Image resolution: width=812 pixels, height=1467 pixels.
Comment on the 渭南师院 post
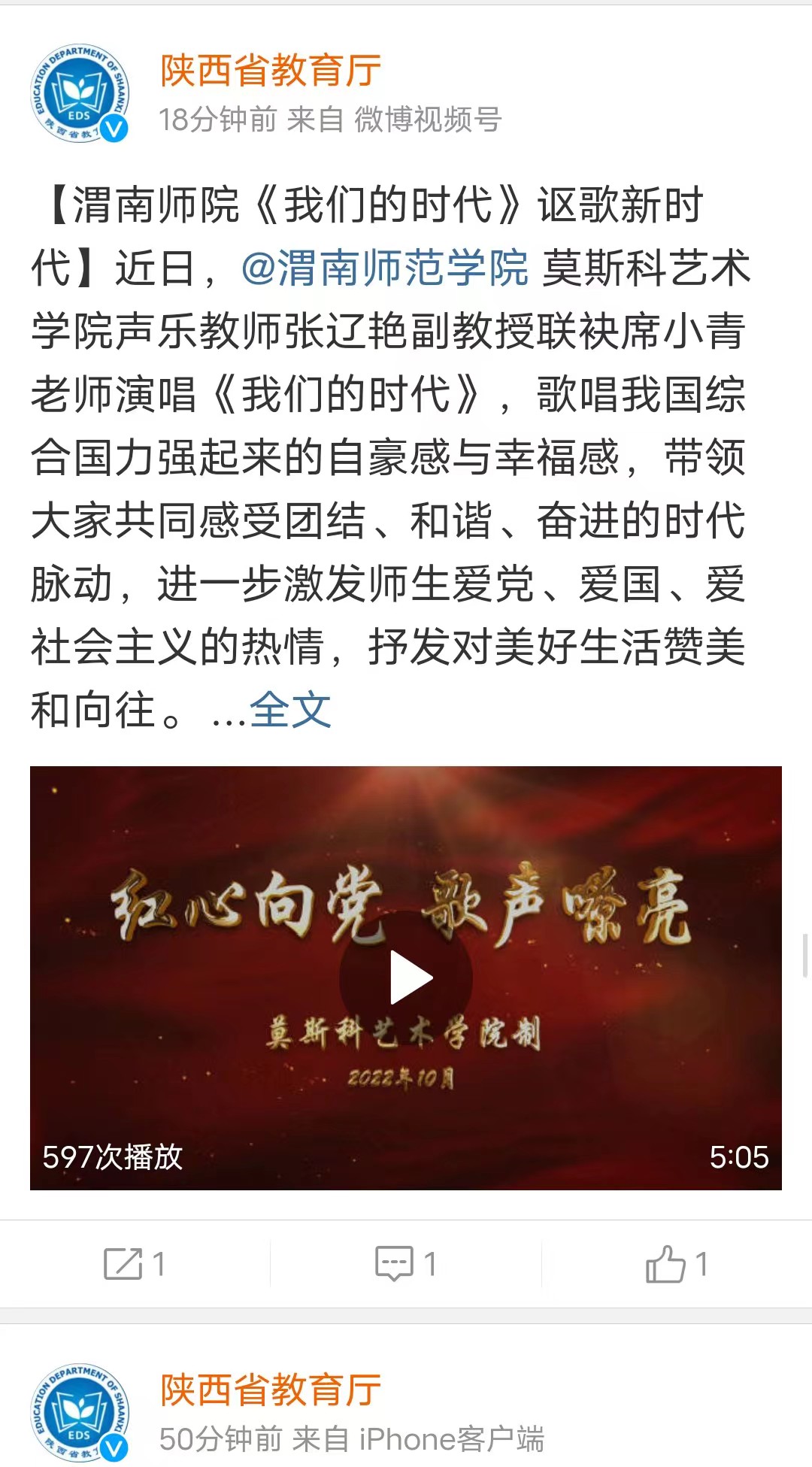point(406,1263)
